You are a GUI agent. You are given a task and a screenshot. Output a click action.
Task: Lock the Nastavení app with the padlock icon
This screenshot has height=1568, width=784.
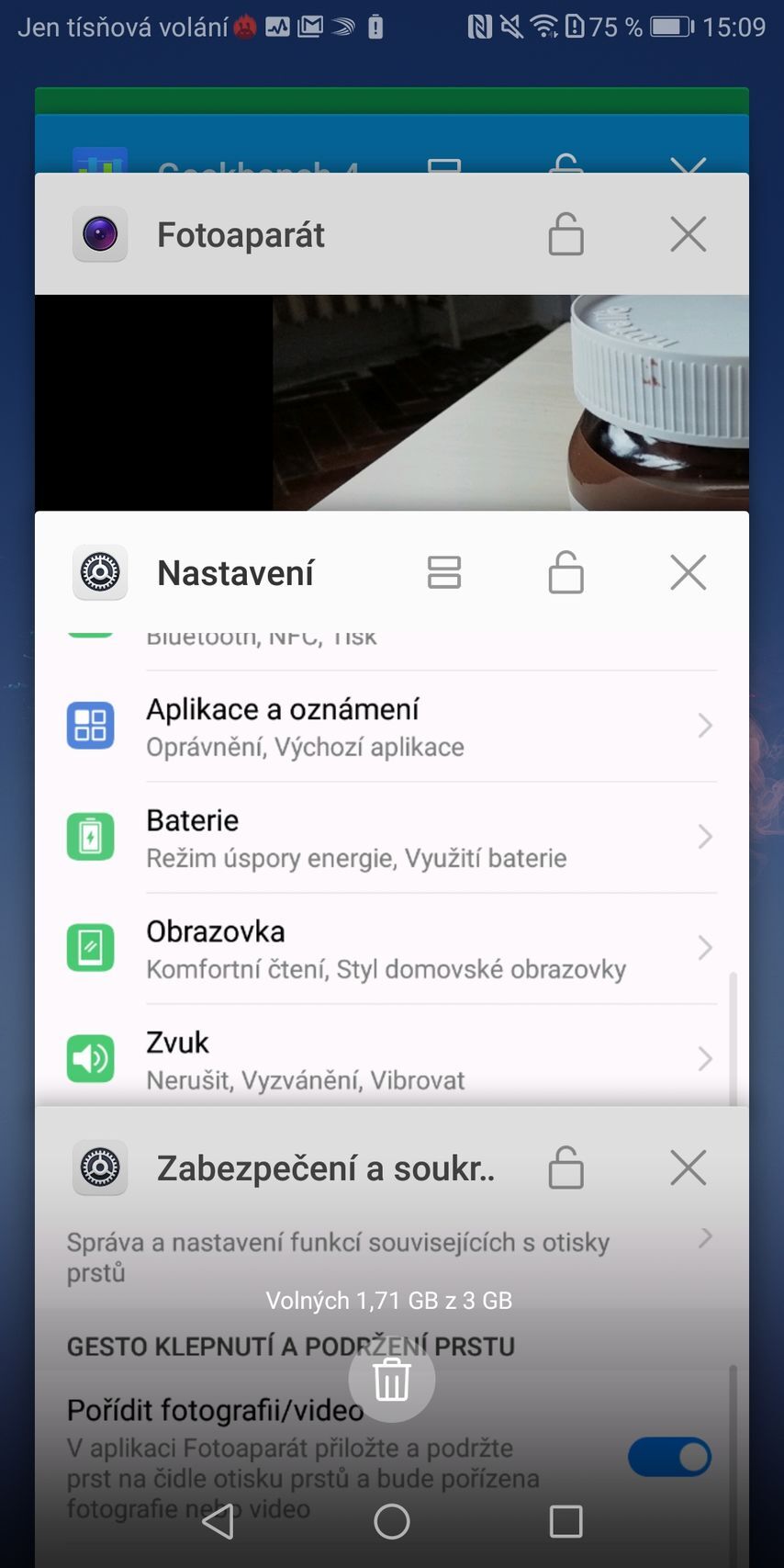point(566,572)
